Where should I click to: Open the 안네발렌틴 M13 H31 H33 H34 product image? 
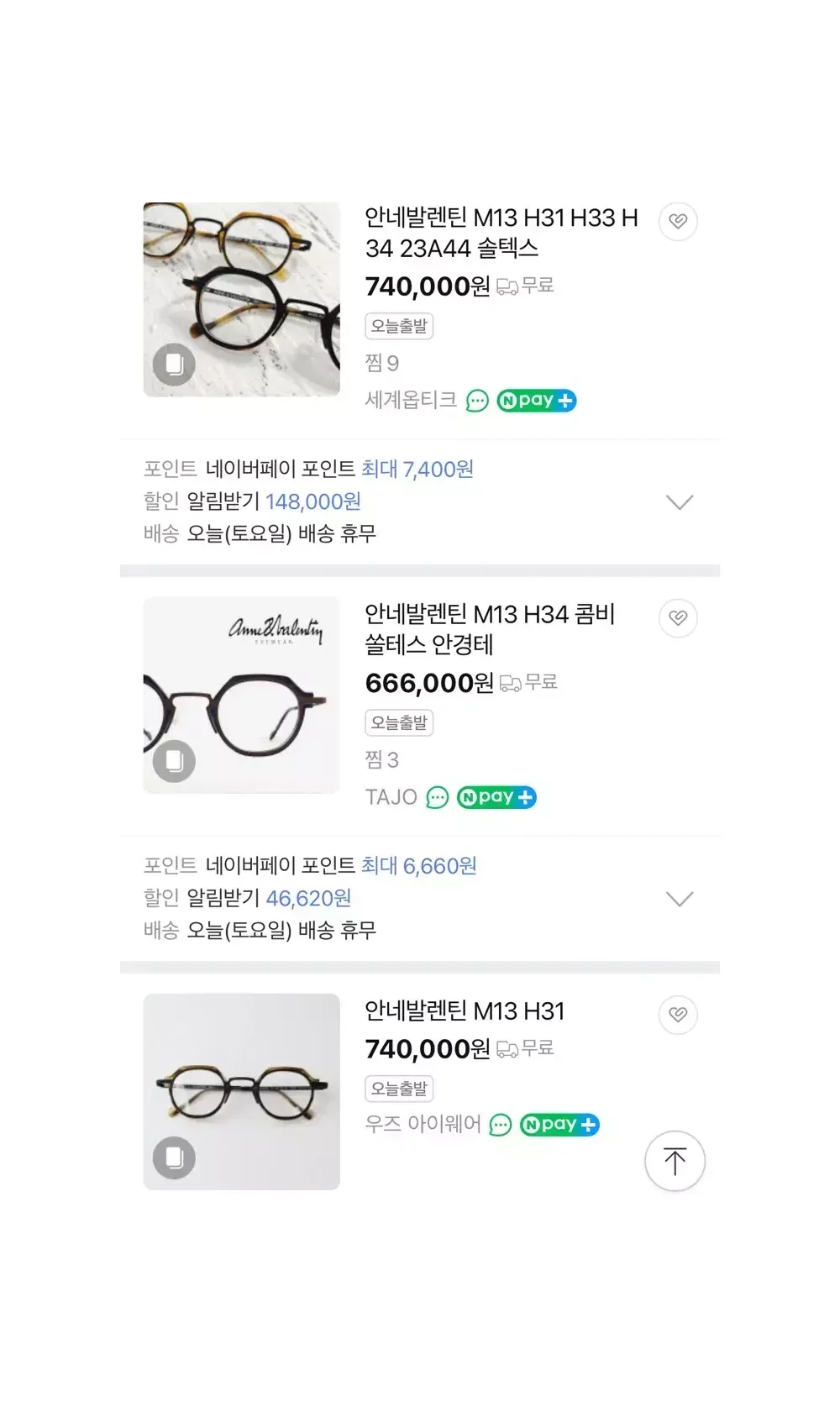pos(241,299)
